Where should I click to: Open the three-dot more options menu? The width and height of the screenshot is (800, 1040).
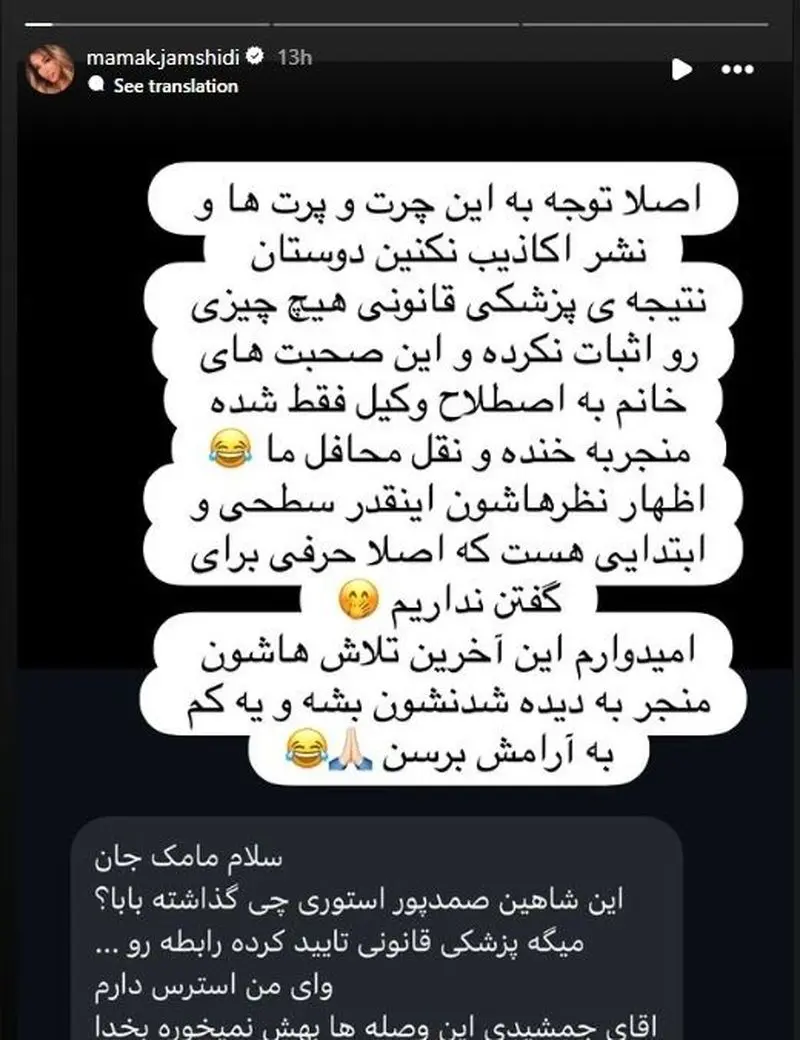(x=738, y=70)
